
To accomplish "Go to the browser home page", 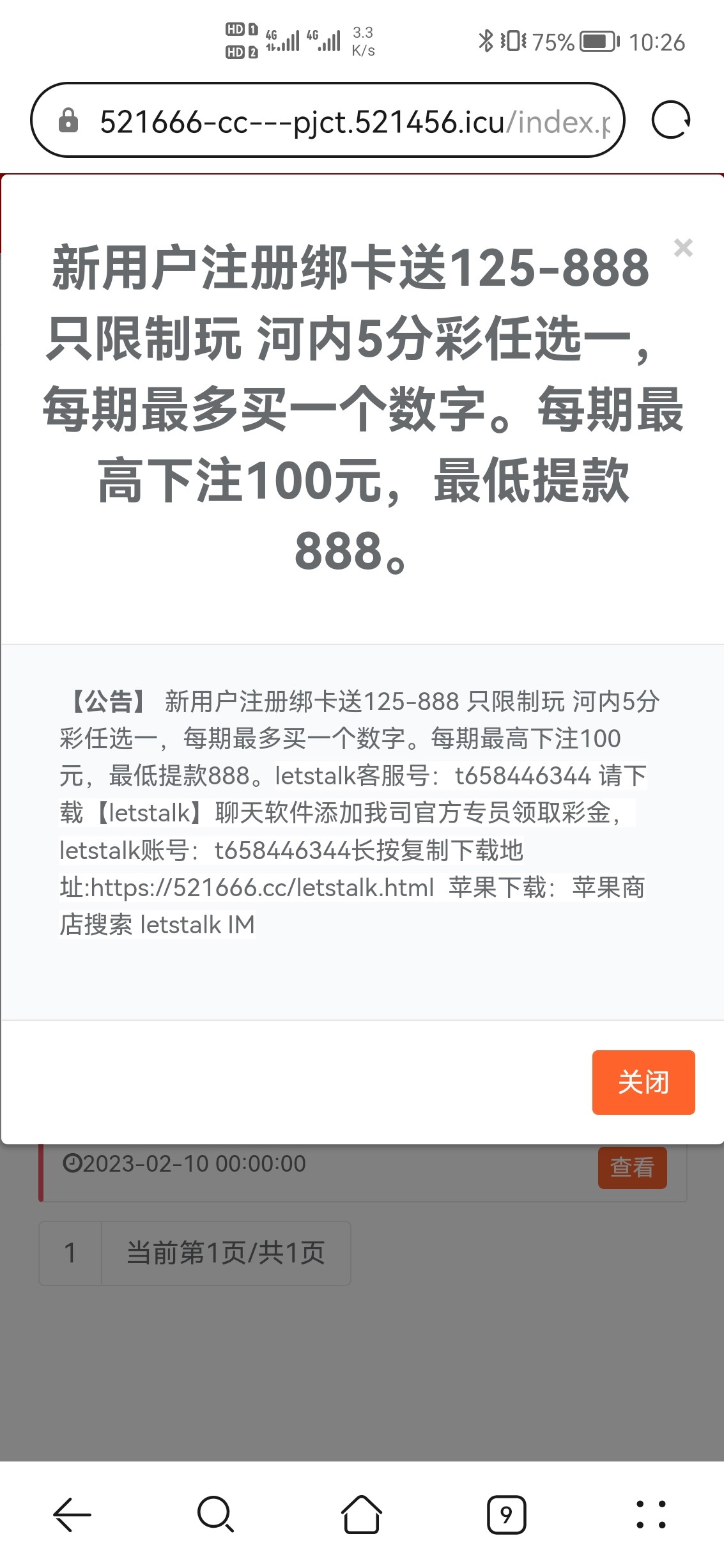I will click(x=362, y=1514).
